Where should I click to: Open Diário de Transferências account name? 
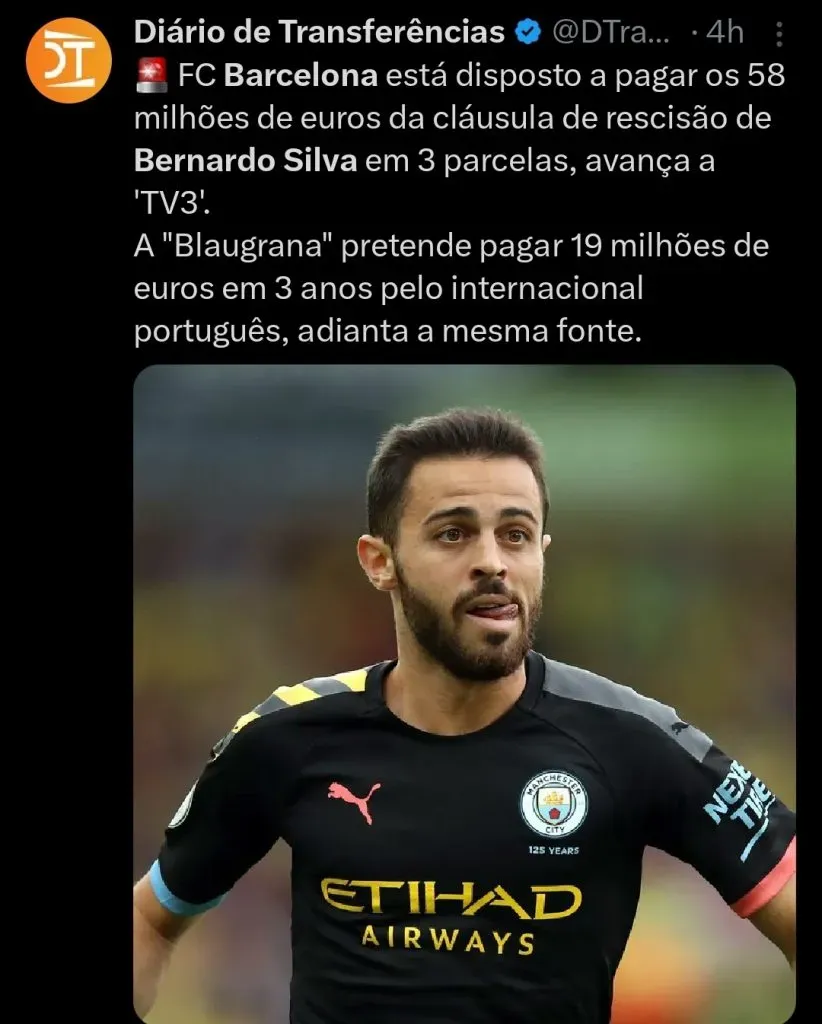point(318,33)
